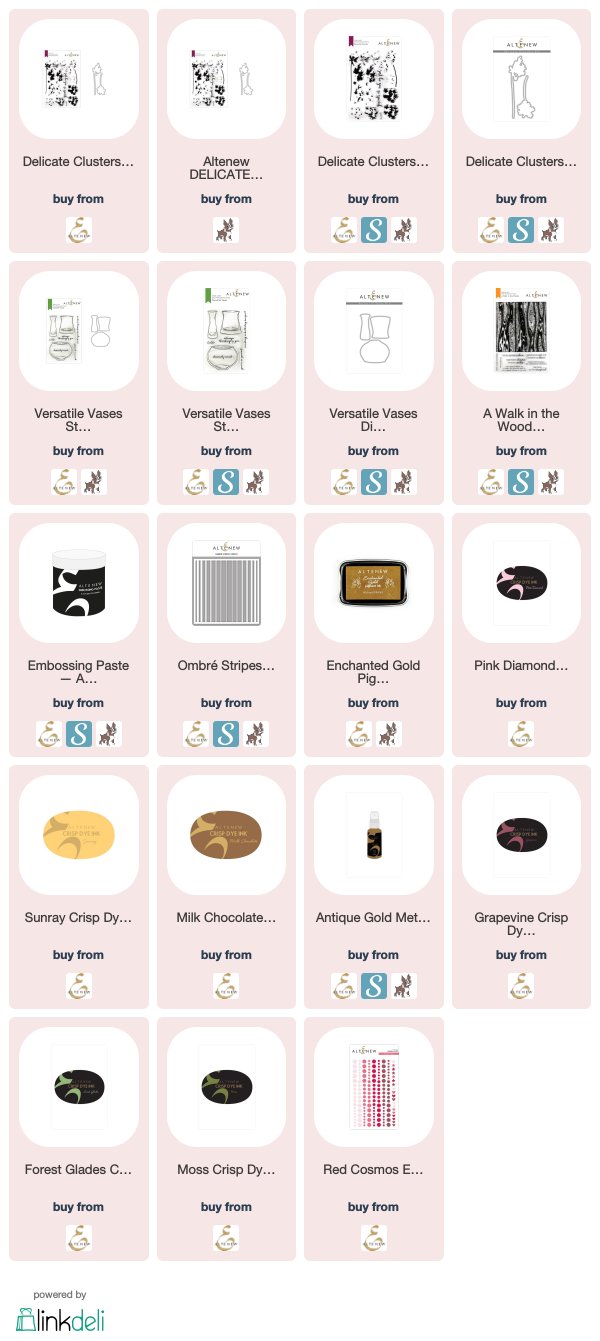Tap the dog store icon under Altenew DELICATE
This screenshot has width=600, height=1341.
226,230
